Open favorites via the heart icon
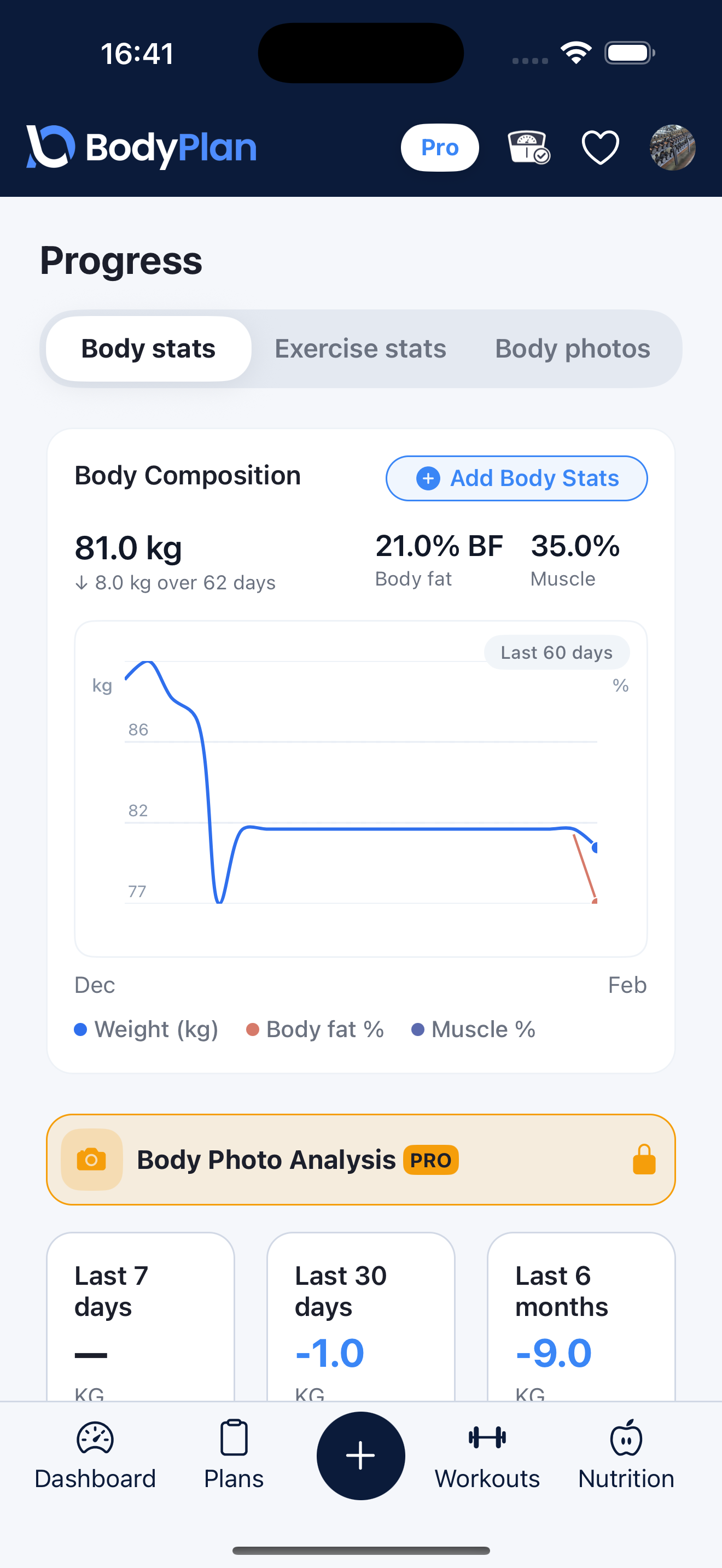Image resolution: width=722 pixels, height=1568 pixels. [x=599, y=147]
